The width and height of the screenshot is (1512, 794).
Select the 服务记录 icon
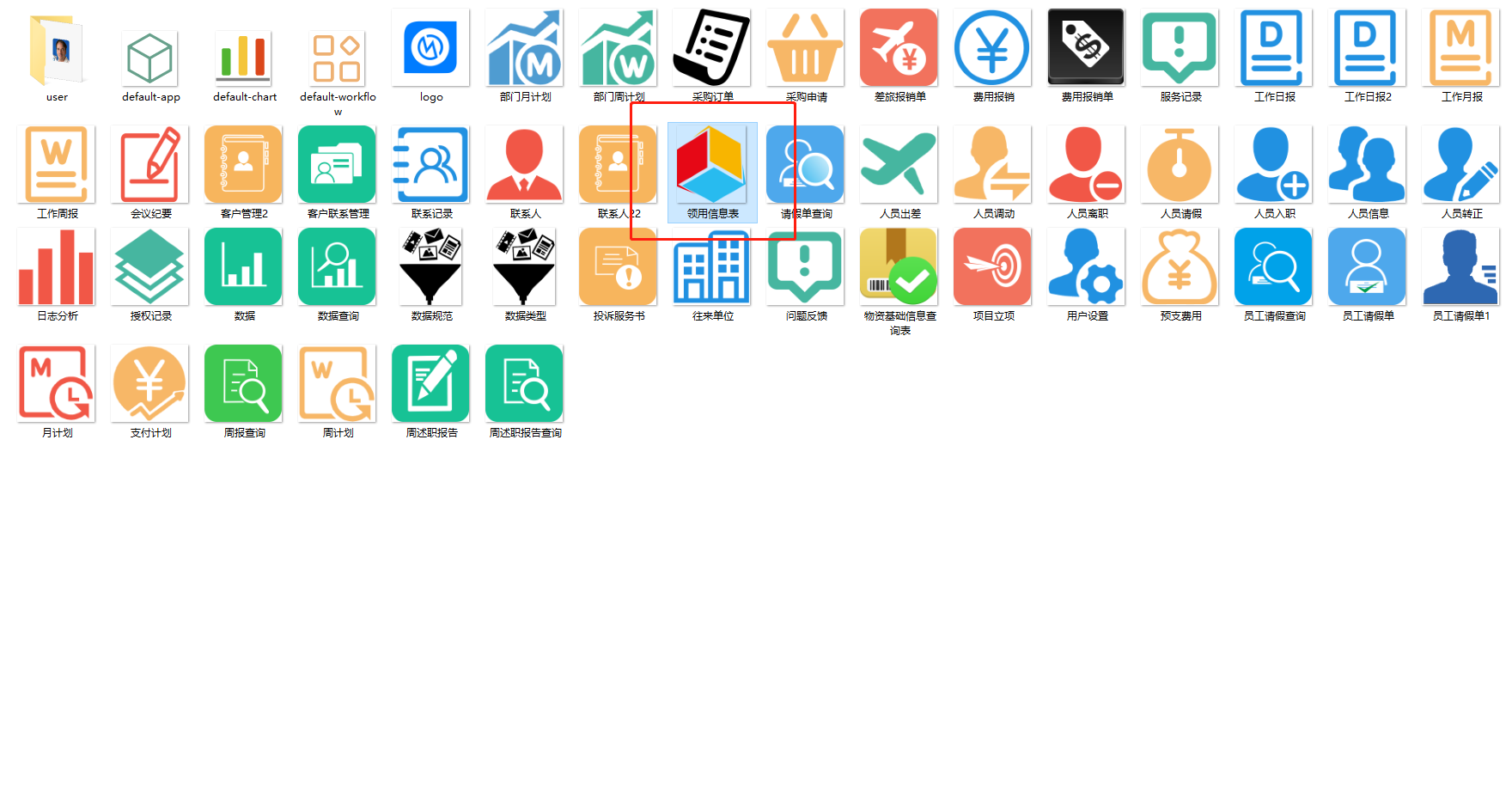(1180, 48)
